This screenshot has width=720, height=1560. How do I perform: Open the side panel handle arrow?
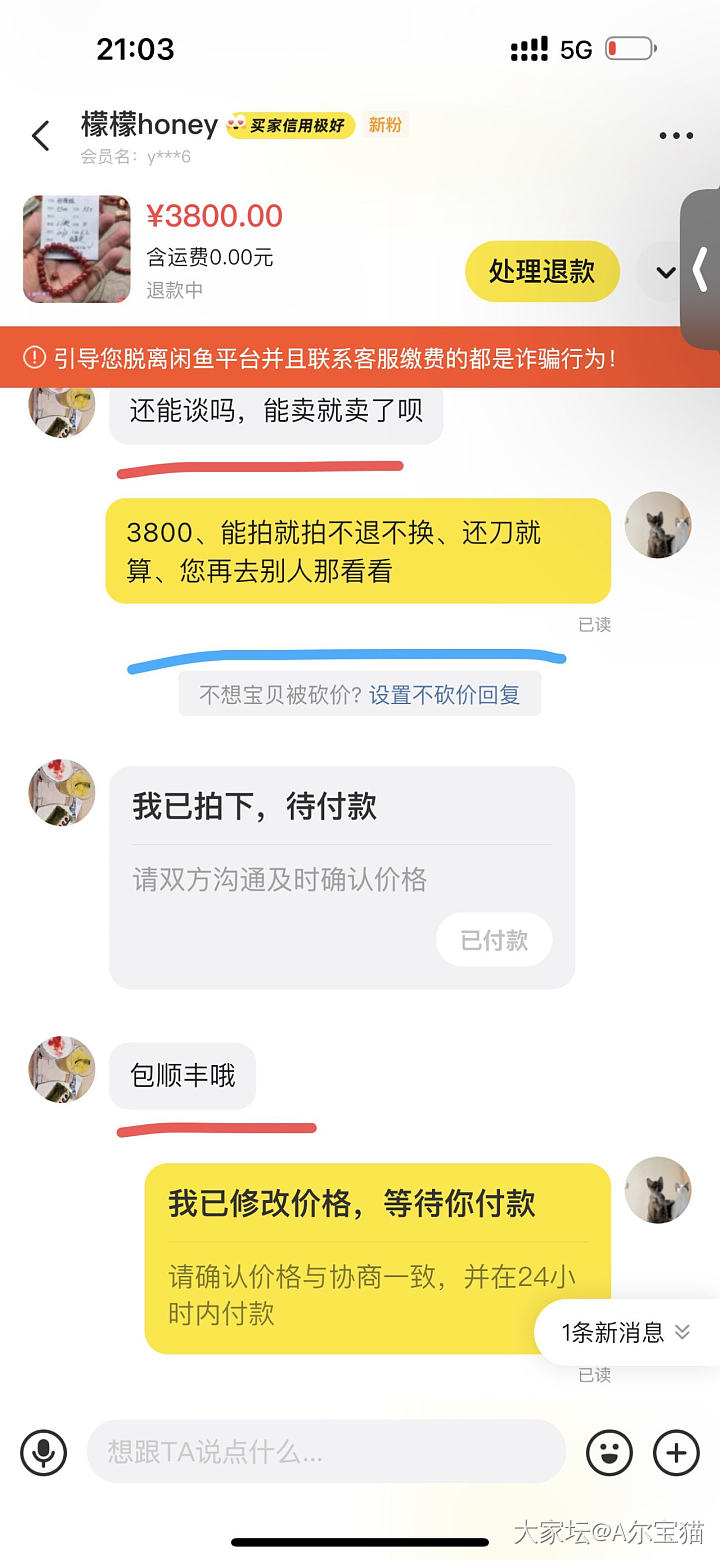coord(701,270)
